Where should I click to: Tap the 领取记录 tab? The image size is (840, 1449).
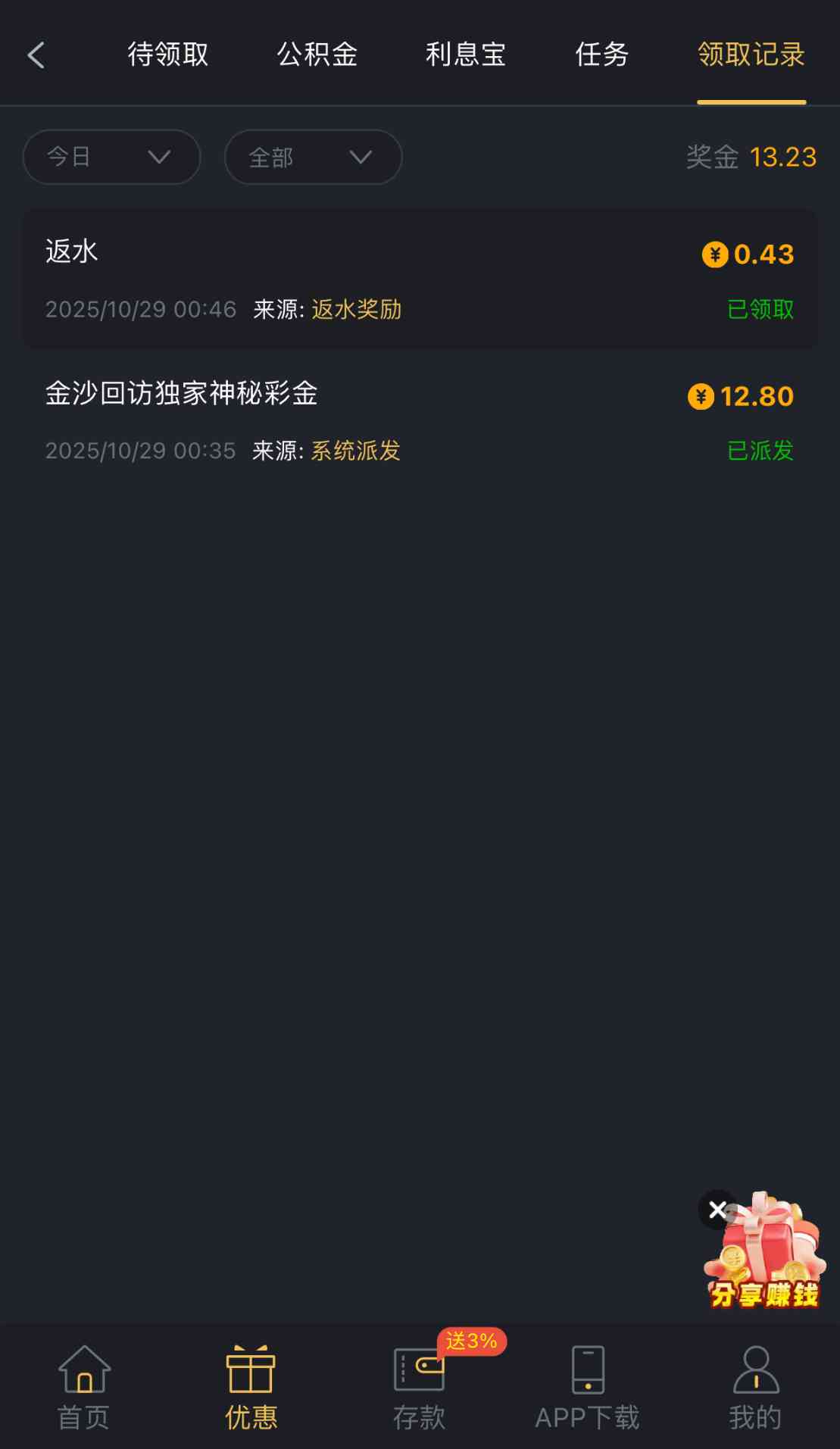point(751,55)
